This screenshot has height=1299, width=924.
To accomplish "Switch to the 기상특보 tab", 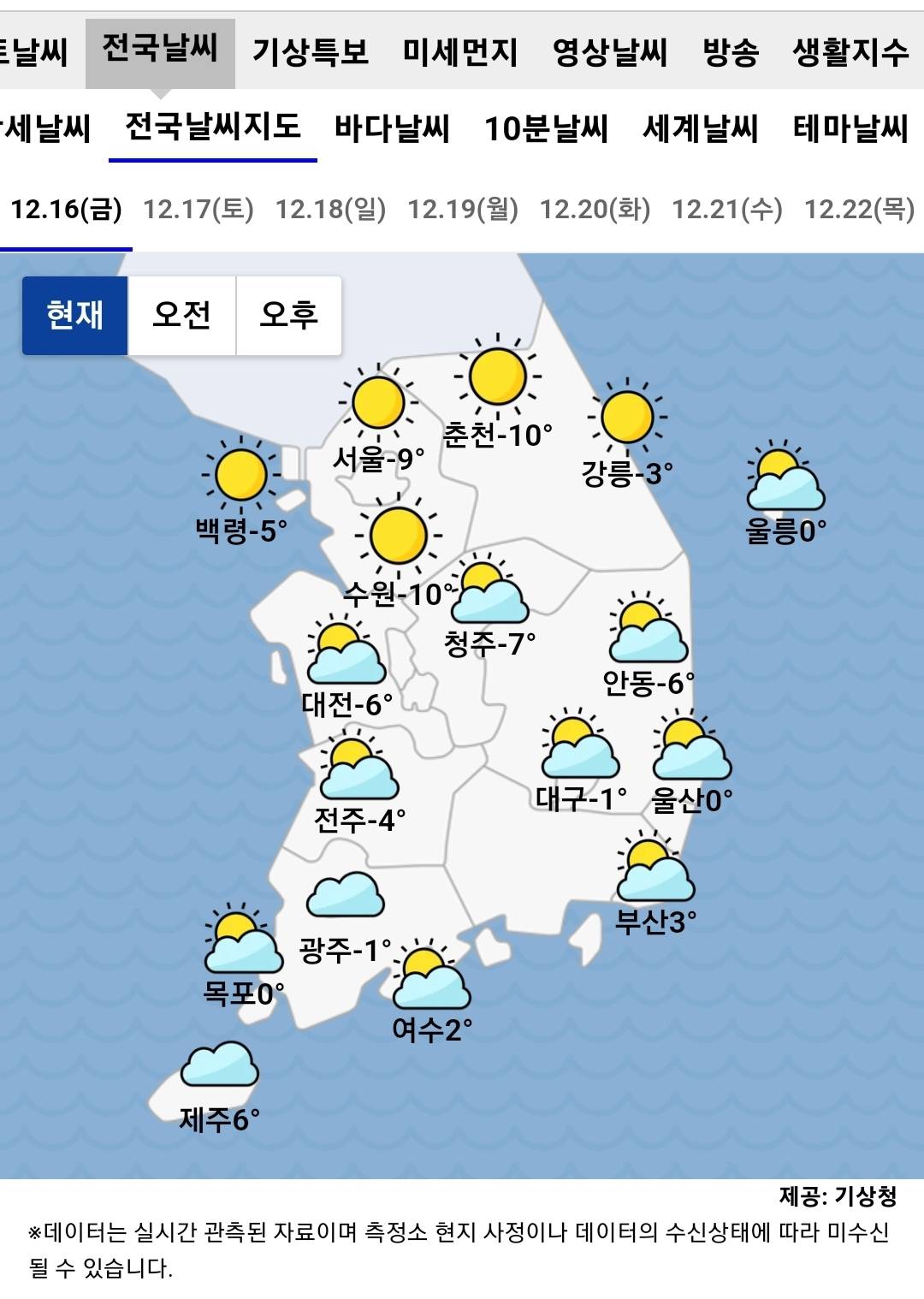I will 310,51.
